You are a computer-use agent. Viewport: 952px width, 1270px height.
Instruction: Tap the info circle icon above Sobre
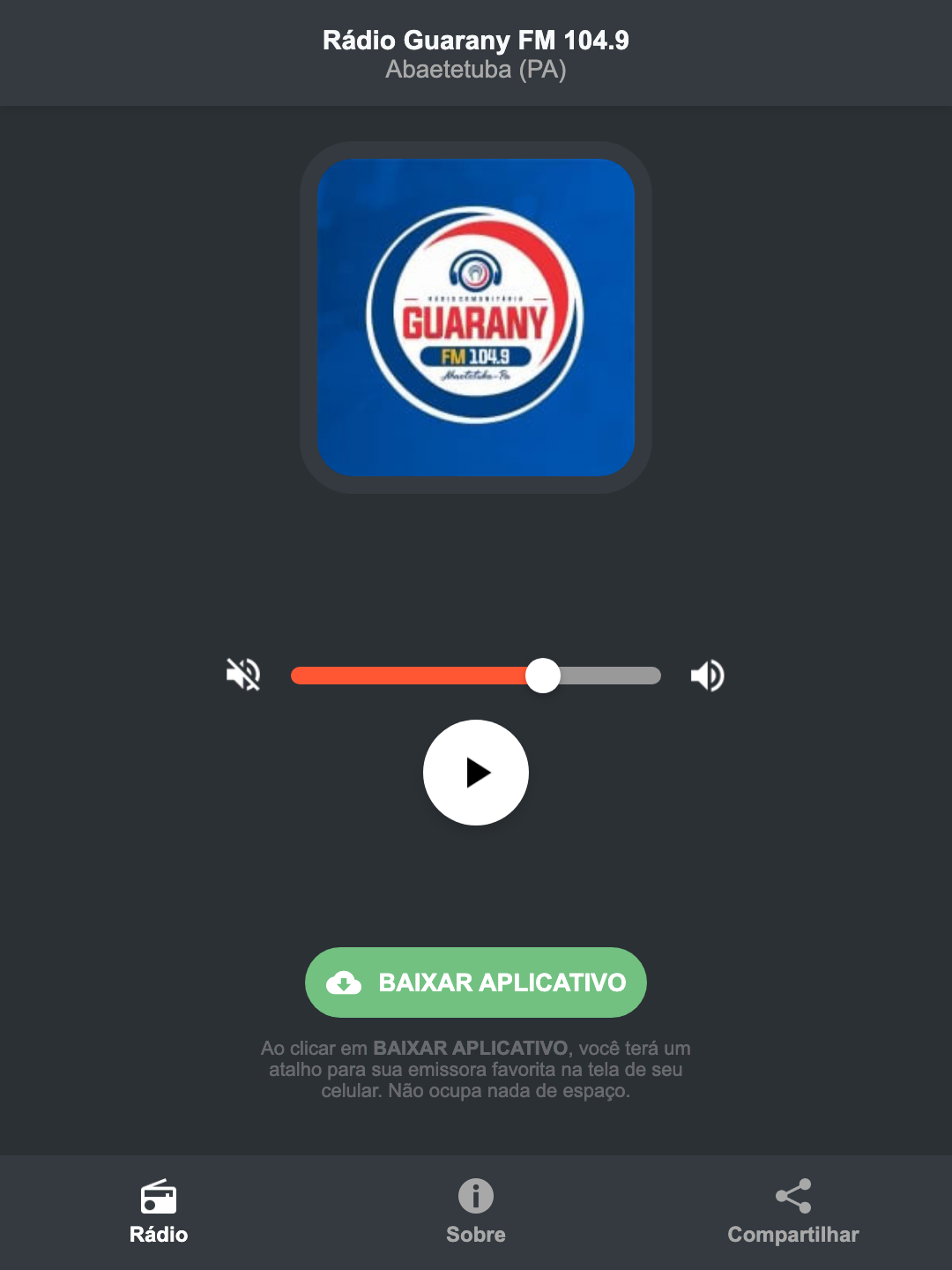click(475, 1197)
